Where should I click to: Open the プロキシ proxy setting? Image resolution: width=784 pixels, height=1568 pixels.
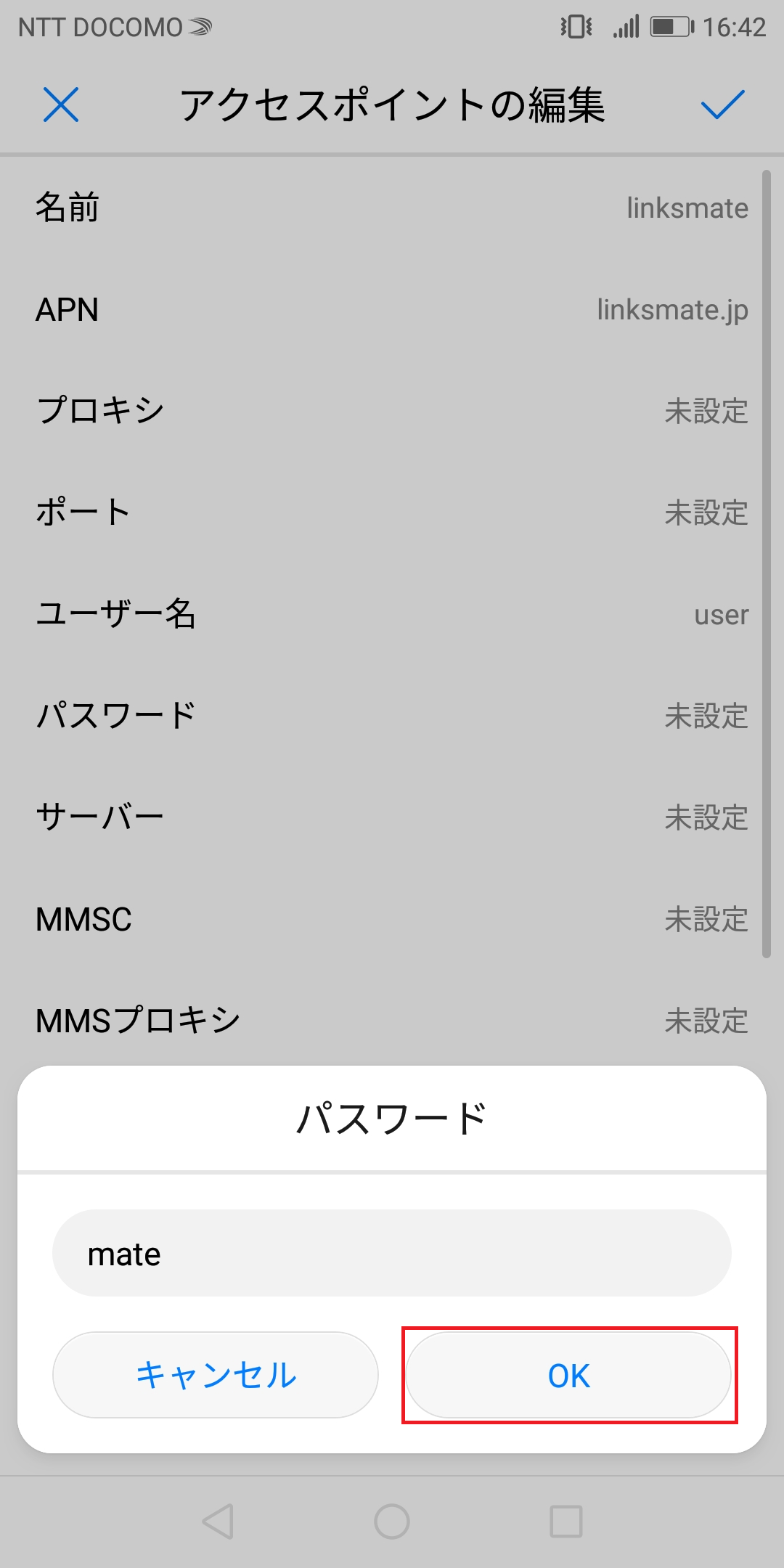click(392, 412)
